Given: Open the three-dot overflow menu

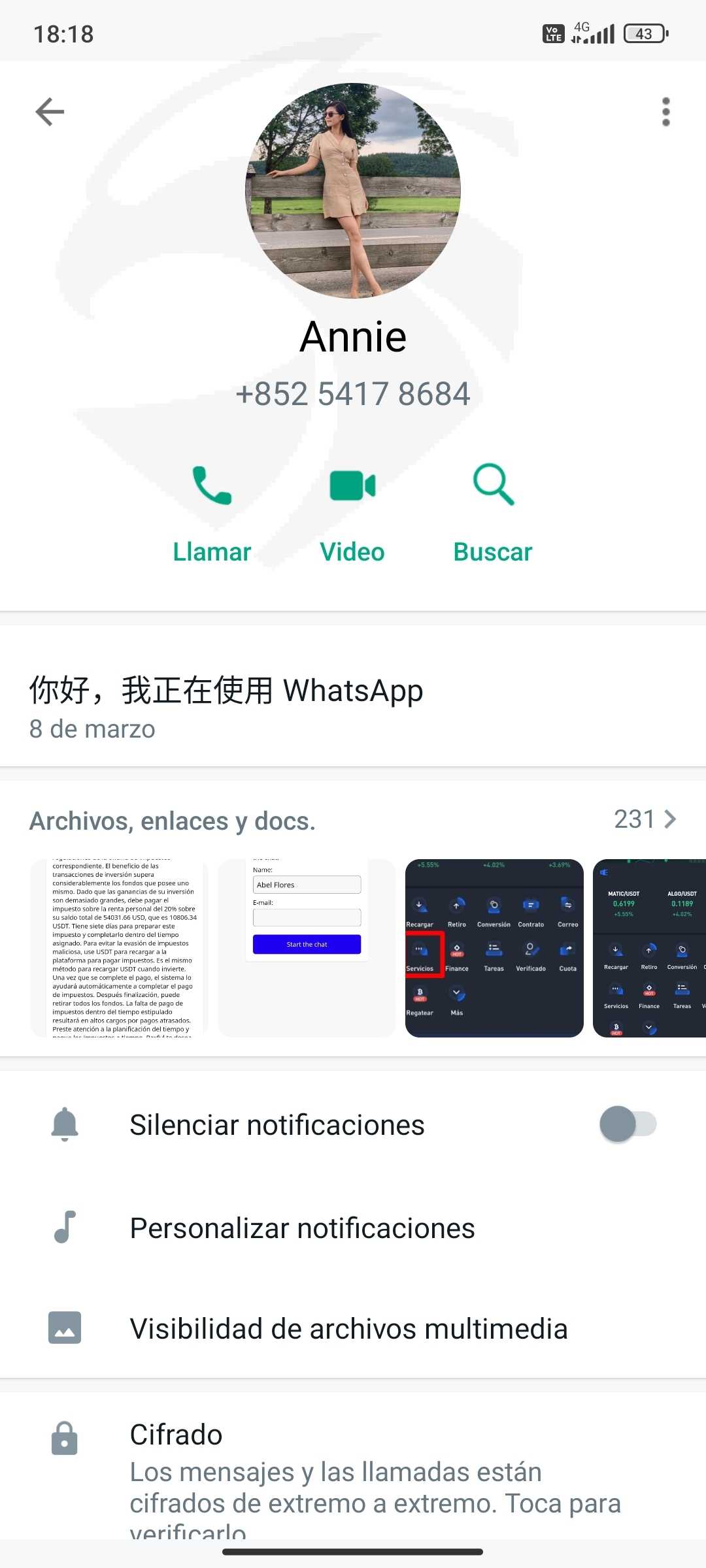Looking at the screenshot, I should coord(665,112).
